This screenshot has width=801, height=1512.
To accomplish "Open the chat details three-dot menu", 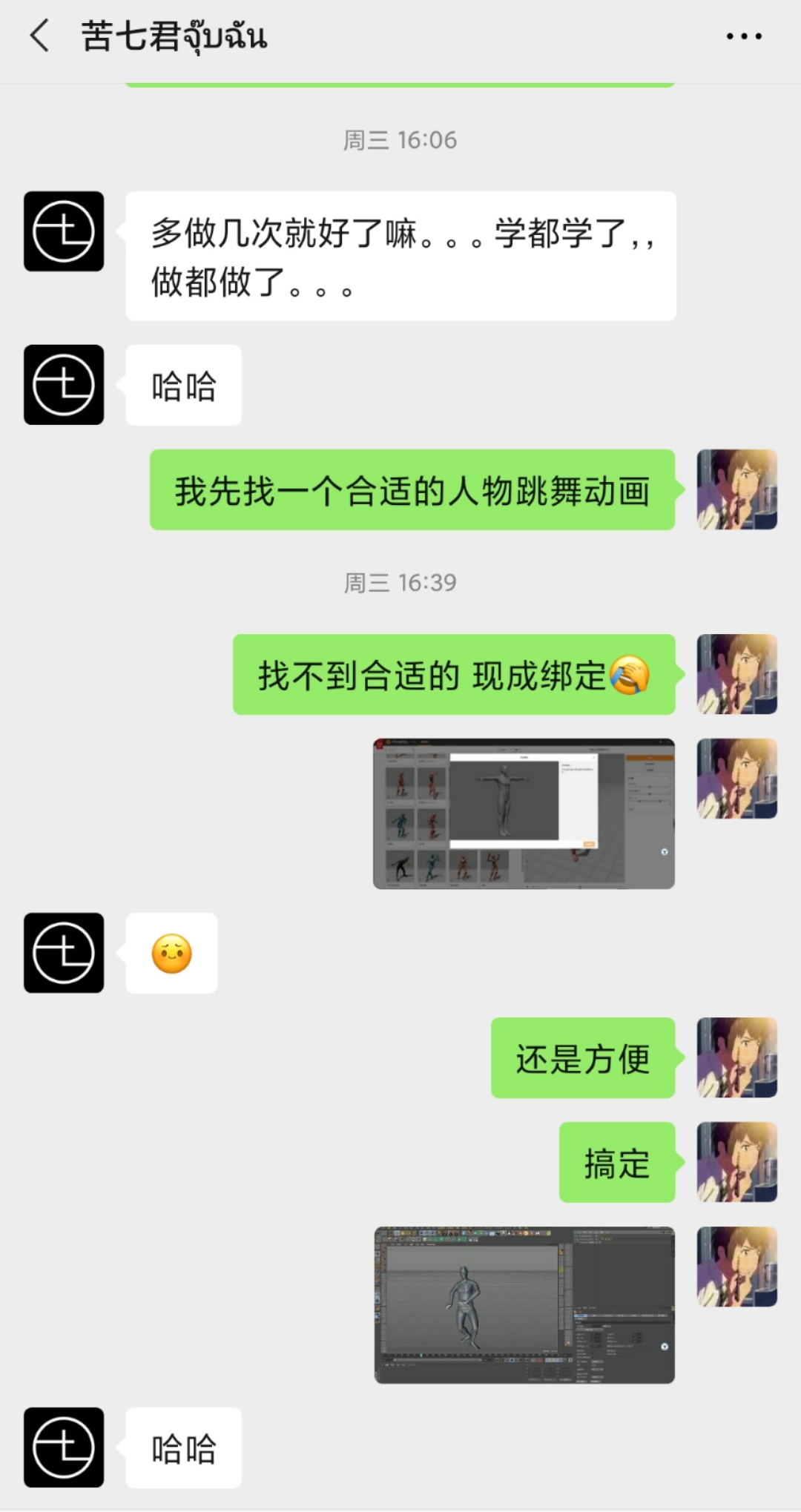I will pos(743,36).
